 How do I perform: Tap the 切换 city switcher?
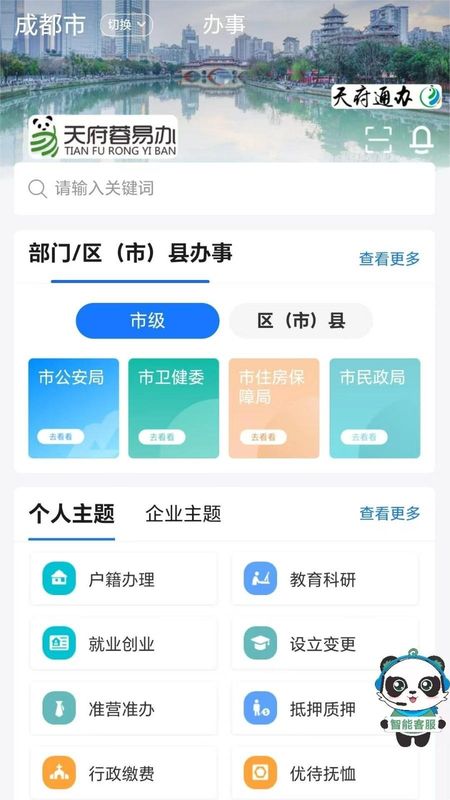pos(127,24)
